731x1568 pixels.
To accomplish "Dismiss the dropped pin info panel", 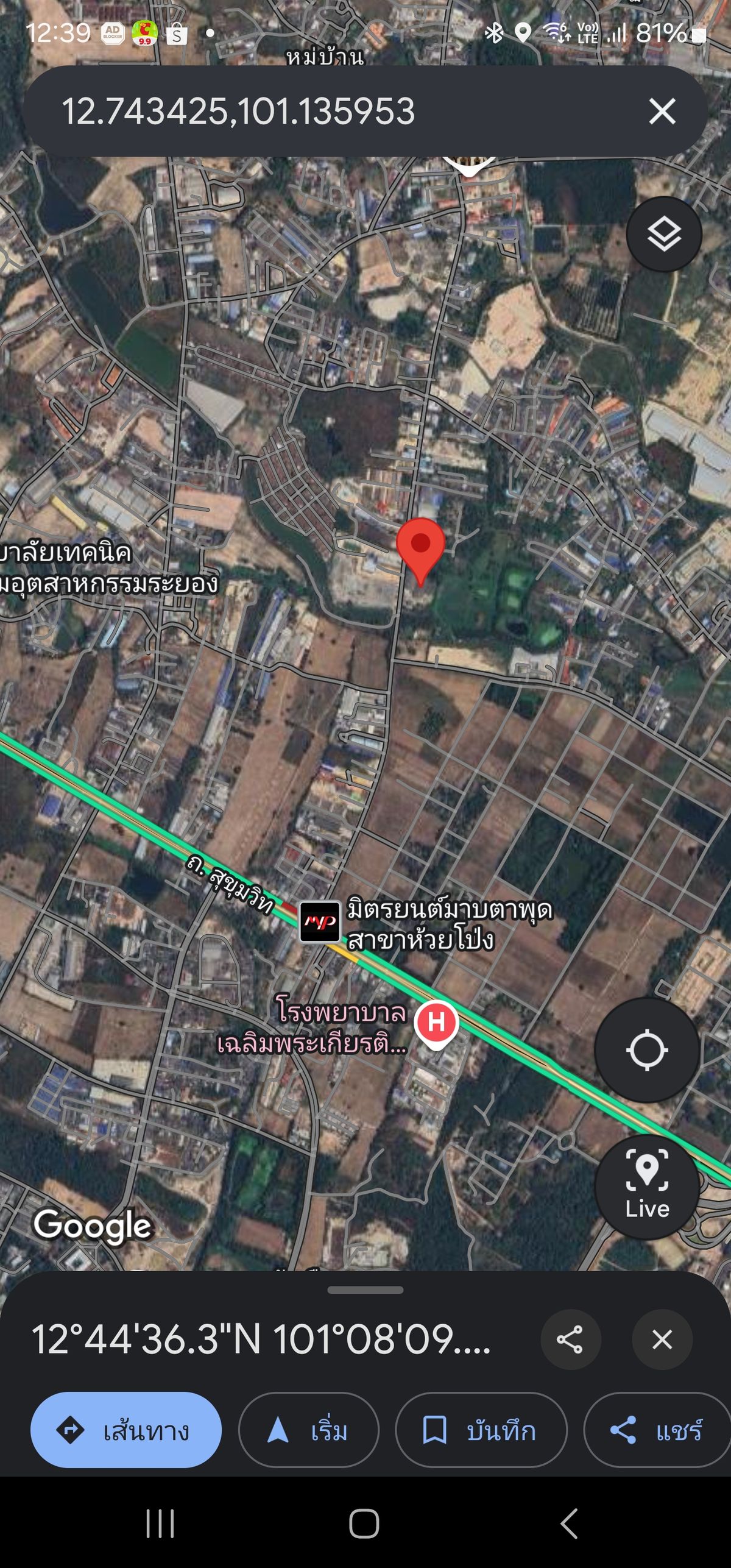I will [x=662, y=1339].
